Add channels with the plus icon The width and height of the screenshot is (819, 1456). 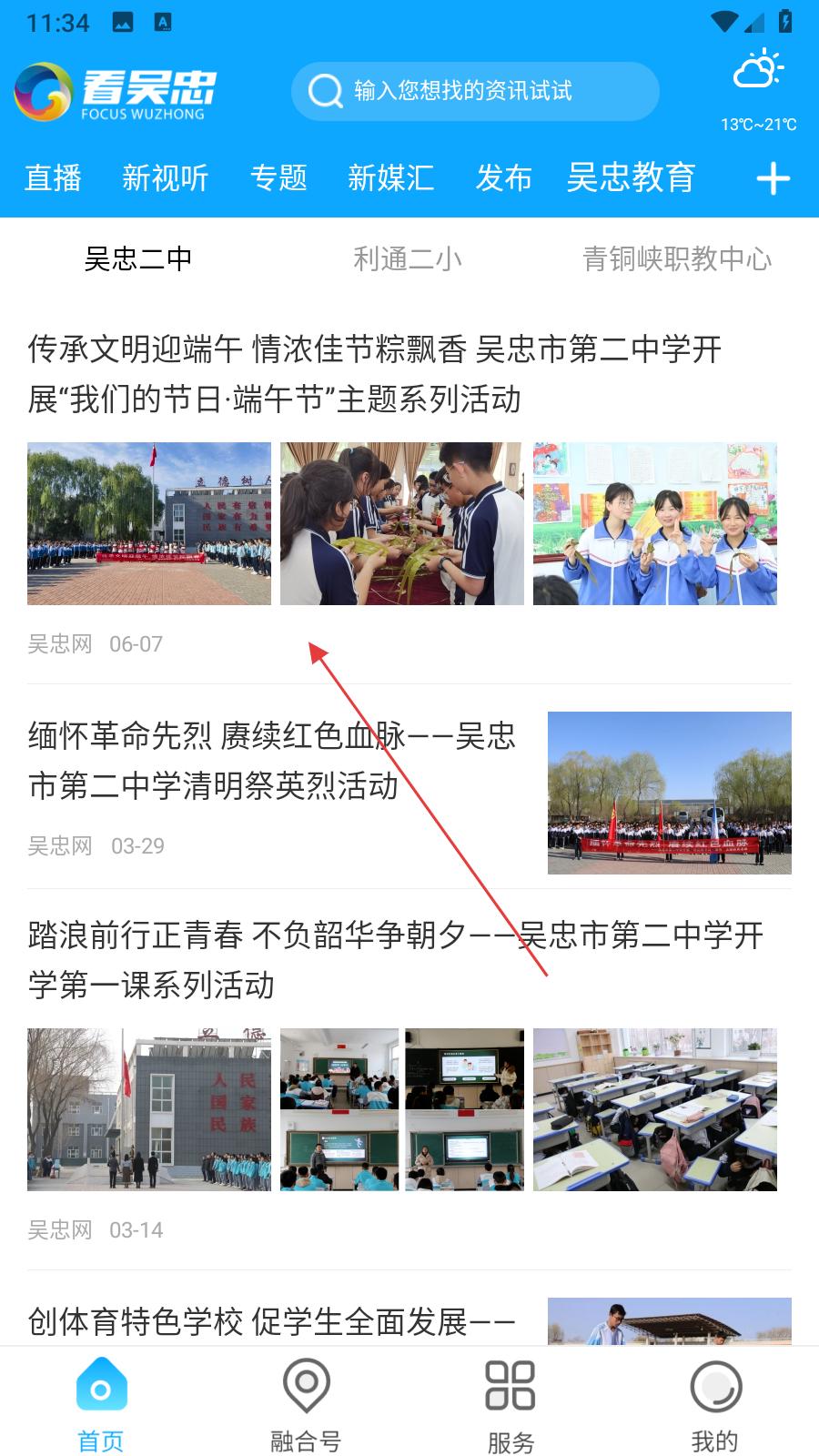(x=773, y=178)
